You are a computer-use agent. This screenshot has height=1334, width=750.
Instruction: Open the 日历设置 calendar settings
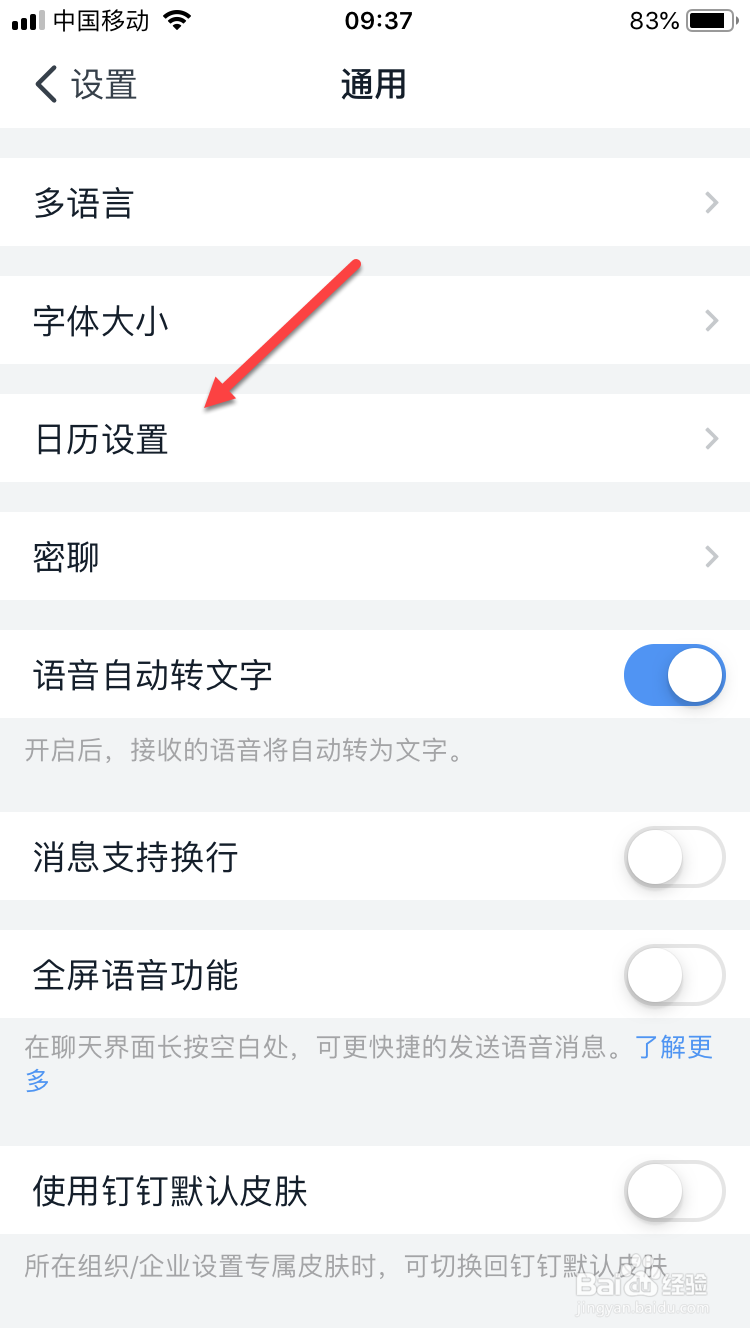[x=375, y=439]
